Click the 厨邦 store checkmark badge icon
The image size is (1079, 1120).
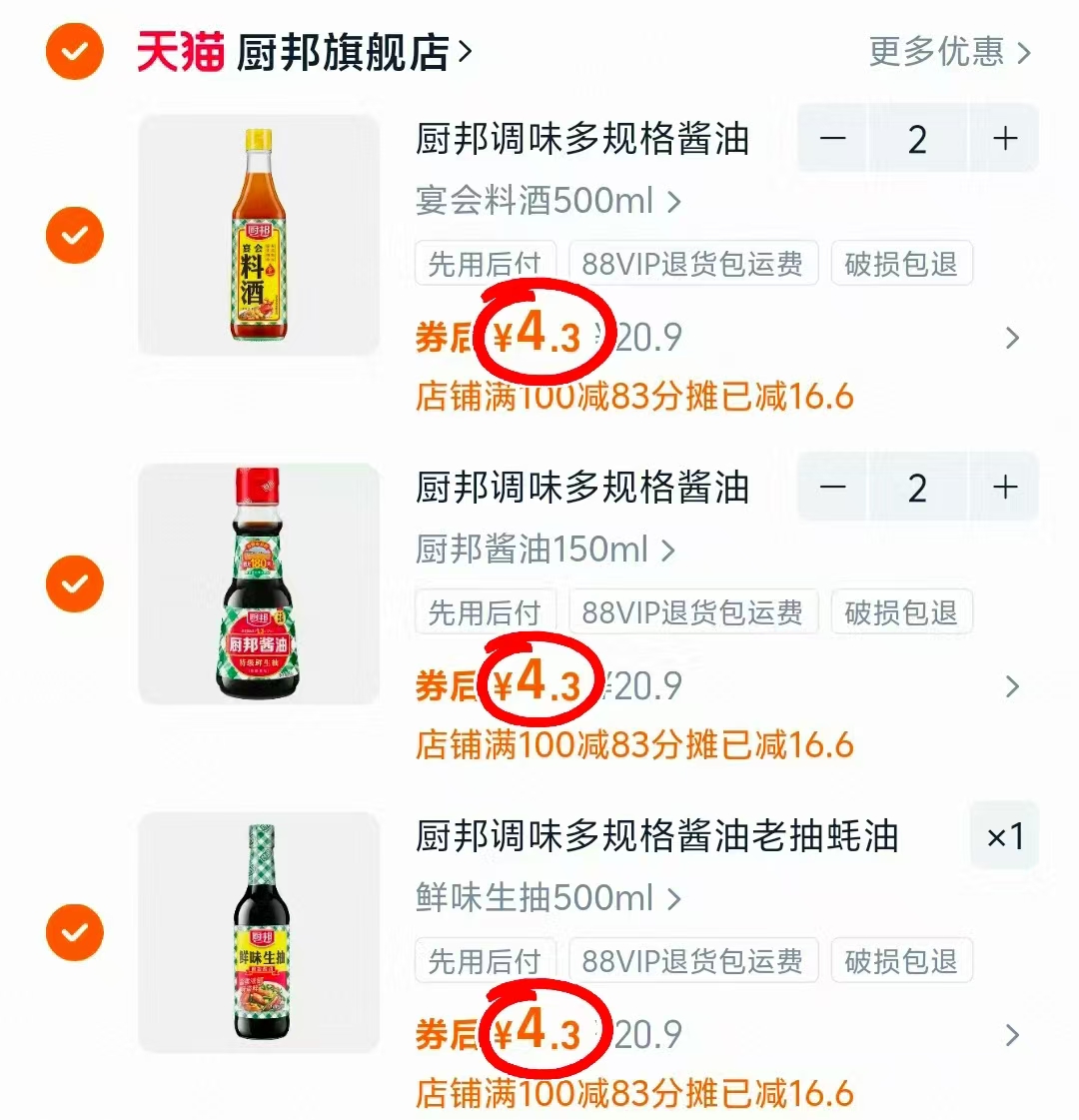pyautogui.click(x=74, y=53)
